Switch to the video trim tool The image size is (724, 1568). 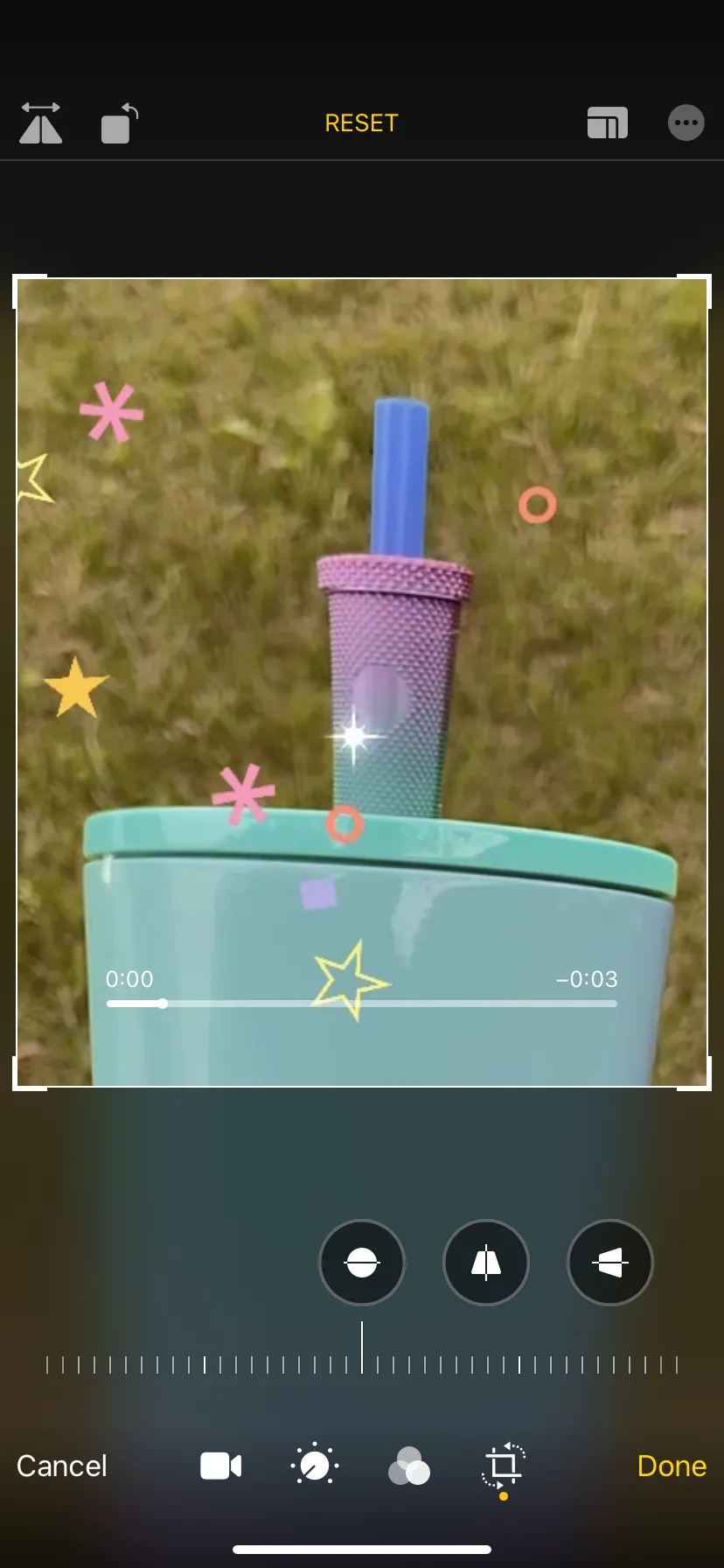[x=220, y=1466]
